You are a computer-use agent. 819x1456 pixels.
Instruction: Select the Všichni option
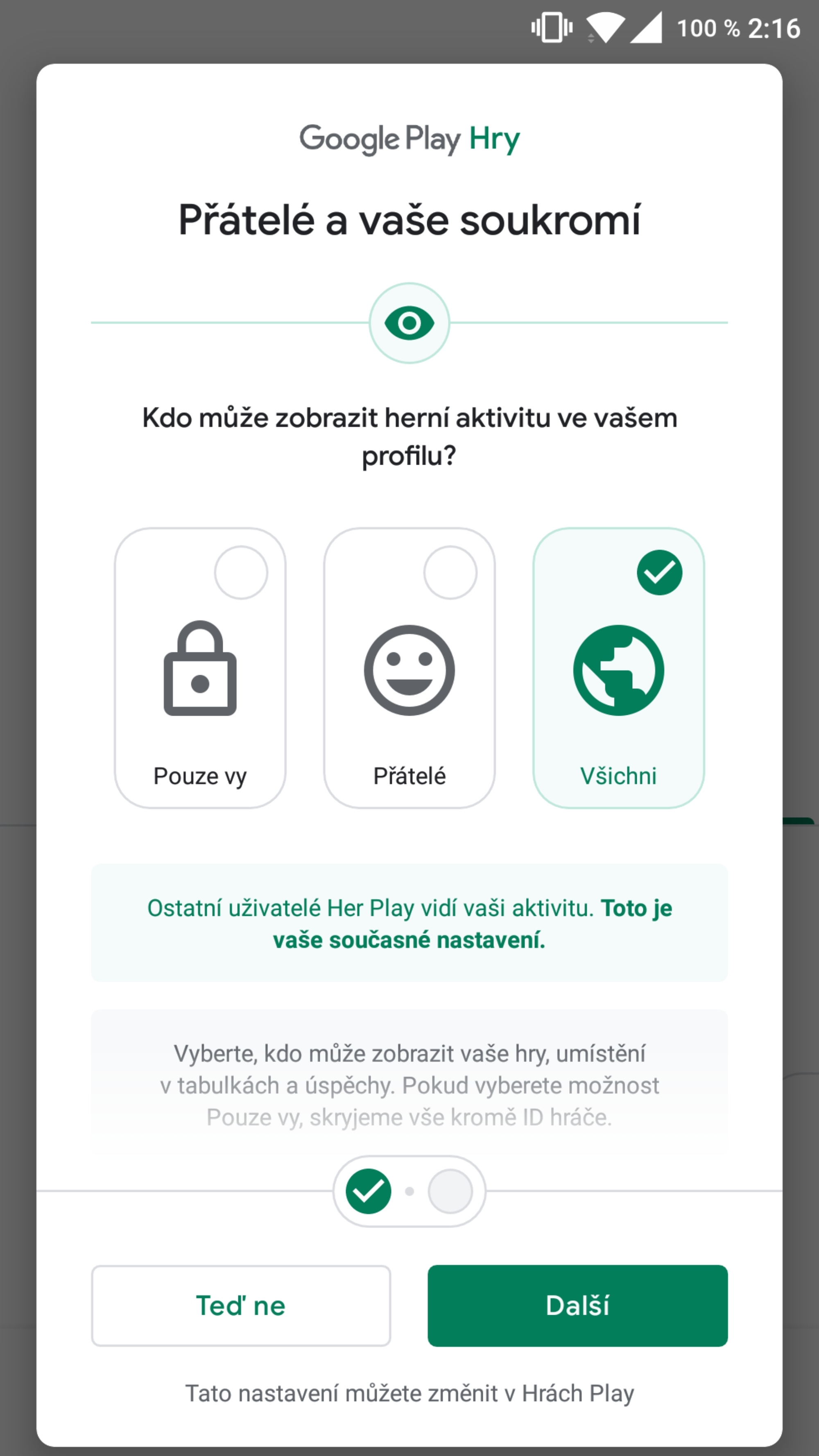coord(618,667)
